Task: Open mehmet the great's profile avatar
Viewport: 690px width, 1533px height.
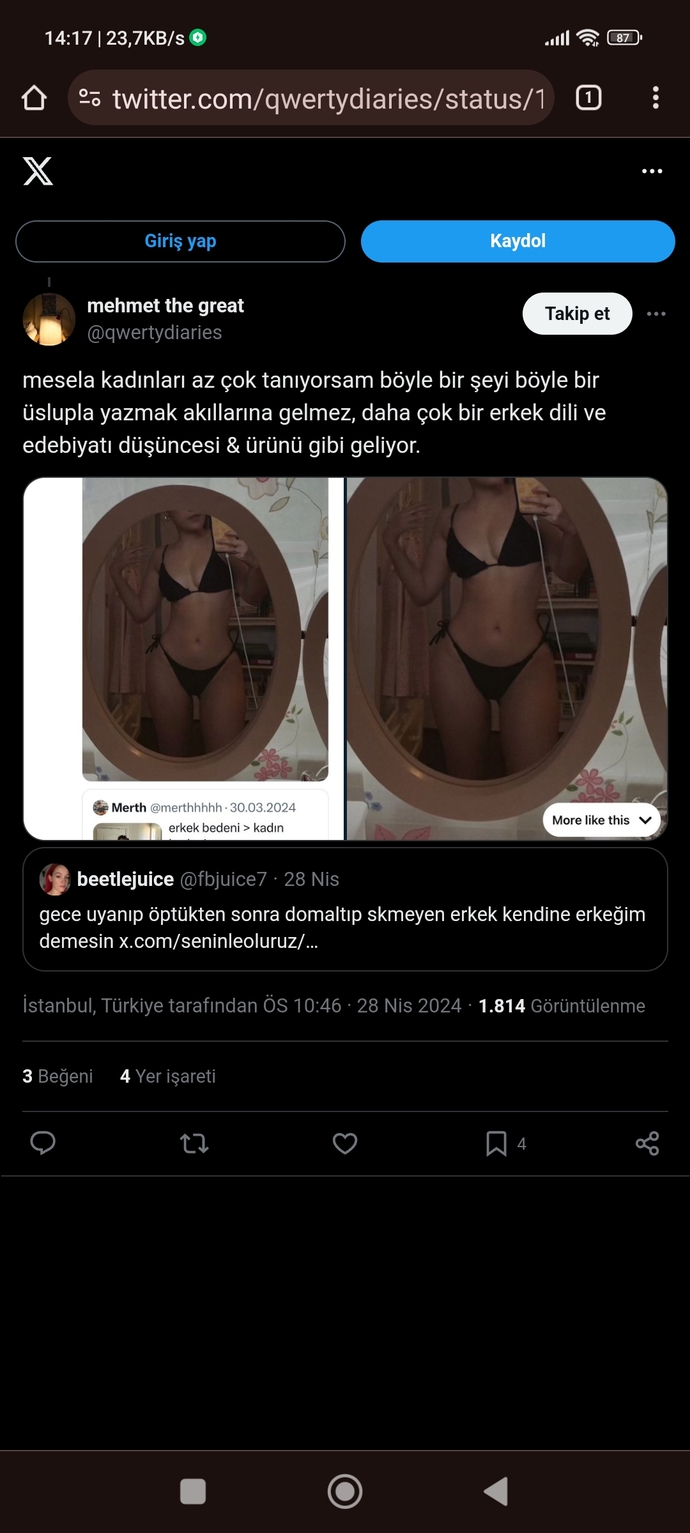Action: 49,320
